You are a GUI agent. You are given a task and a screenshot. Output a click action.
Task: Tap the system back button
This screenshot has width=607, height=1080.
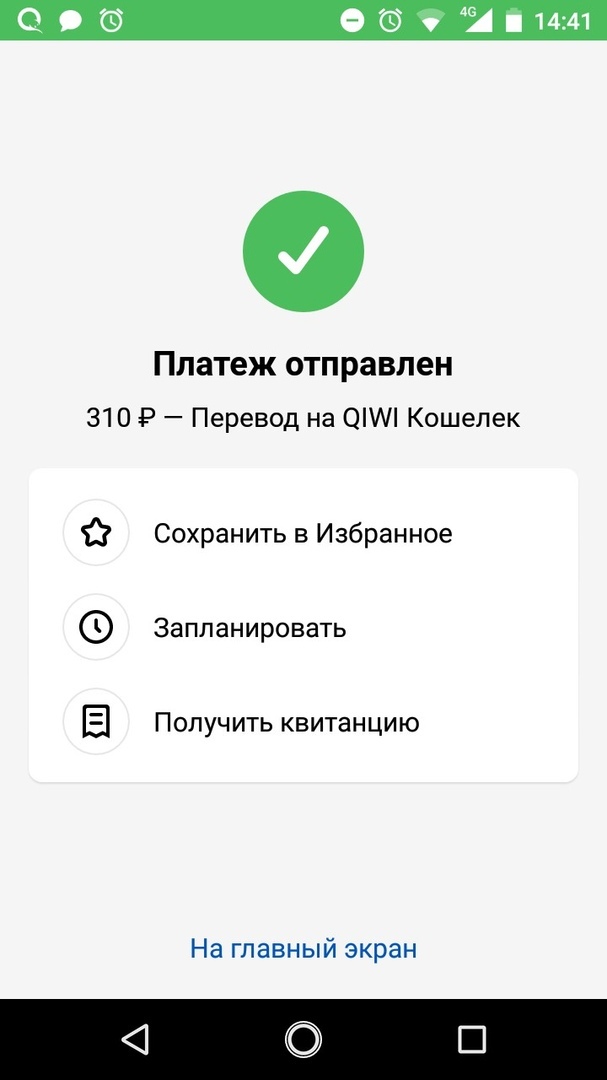(135, 1039)
